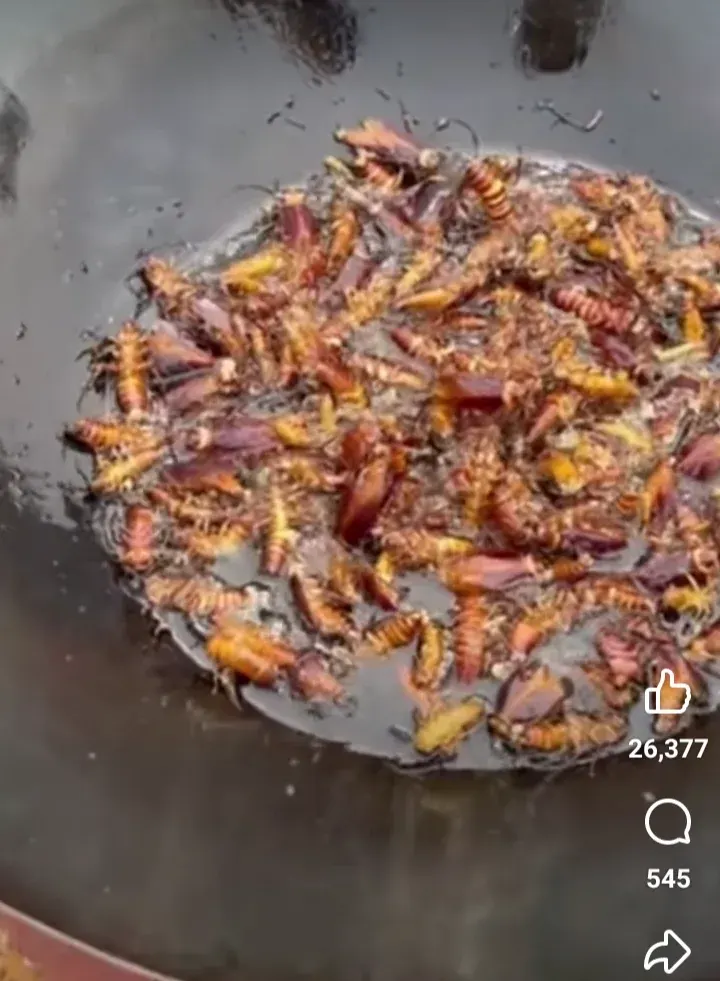Share this video
This screenshot has height=981, width=720.
(x=667, y=951)
